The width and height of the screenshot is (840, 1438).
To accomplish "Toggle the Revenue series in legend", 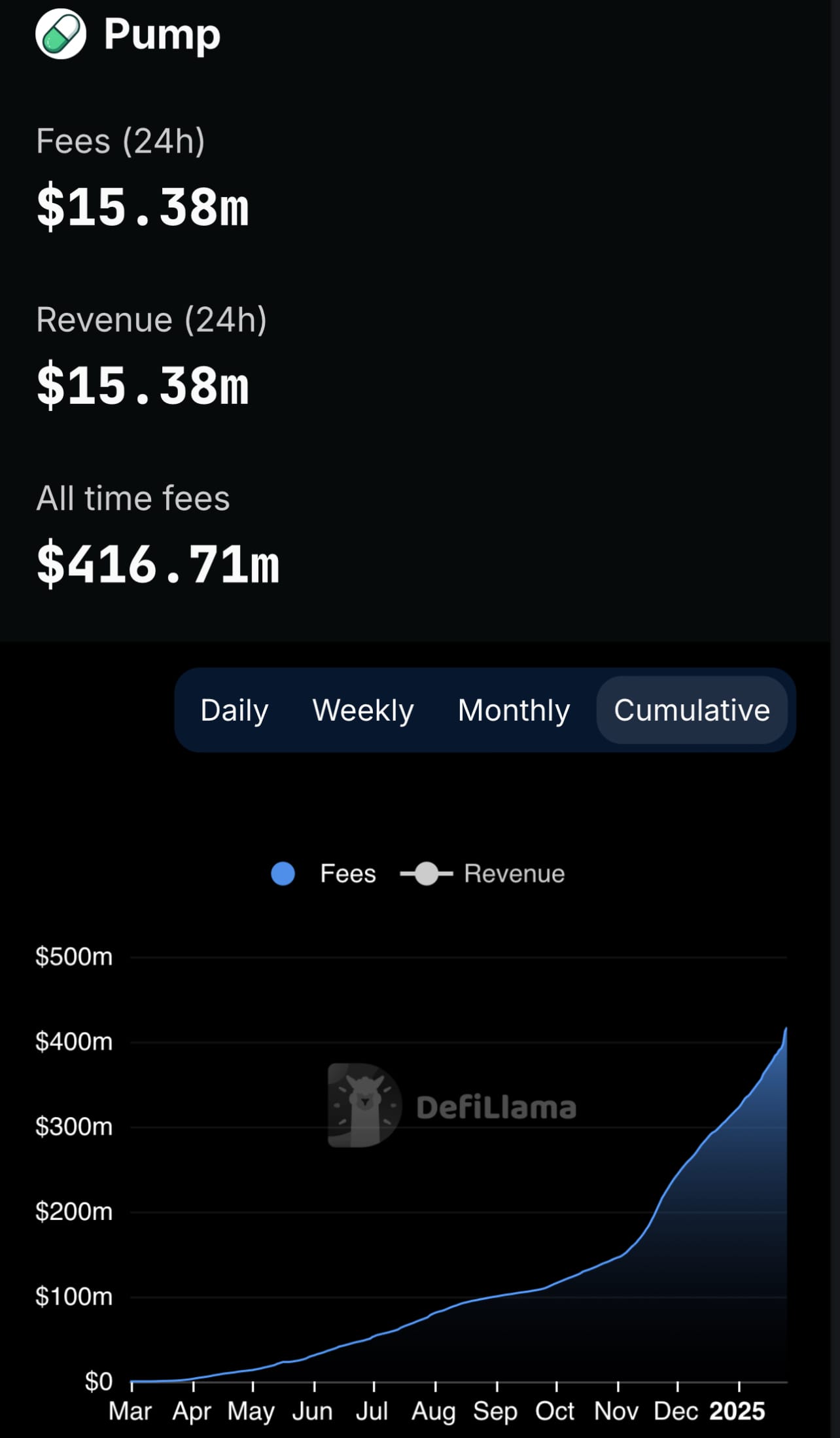I will 482,874.
